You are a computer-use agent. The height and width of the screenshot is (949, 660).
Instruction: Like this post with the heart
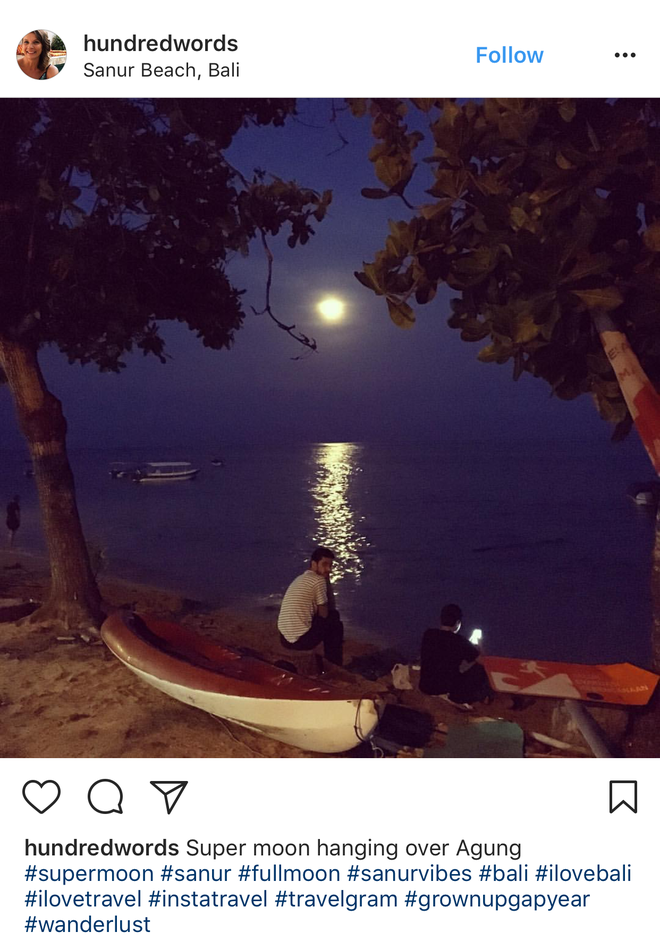(41, 797)
